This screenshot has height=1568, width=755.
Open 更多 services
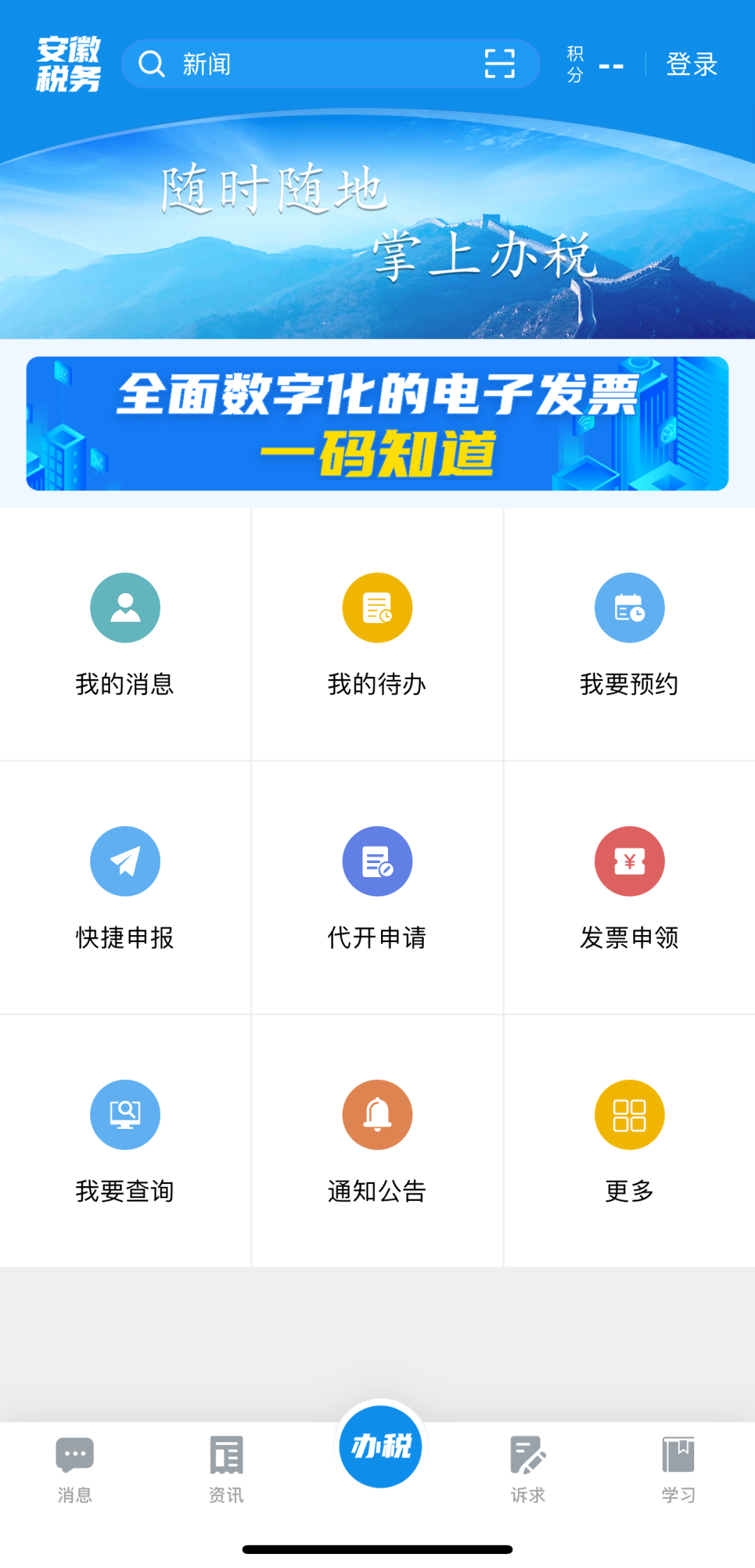click(629, 1140)
